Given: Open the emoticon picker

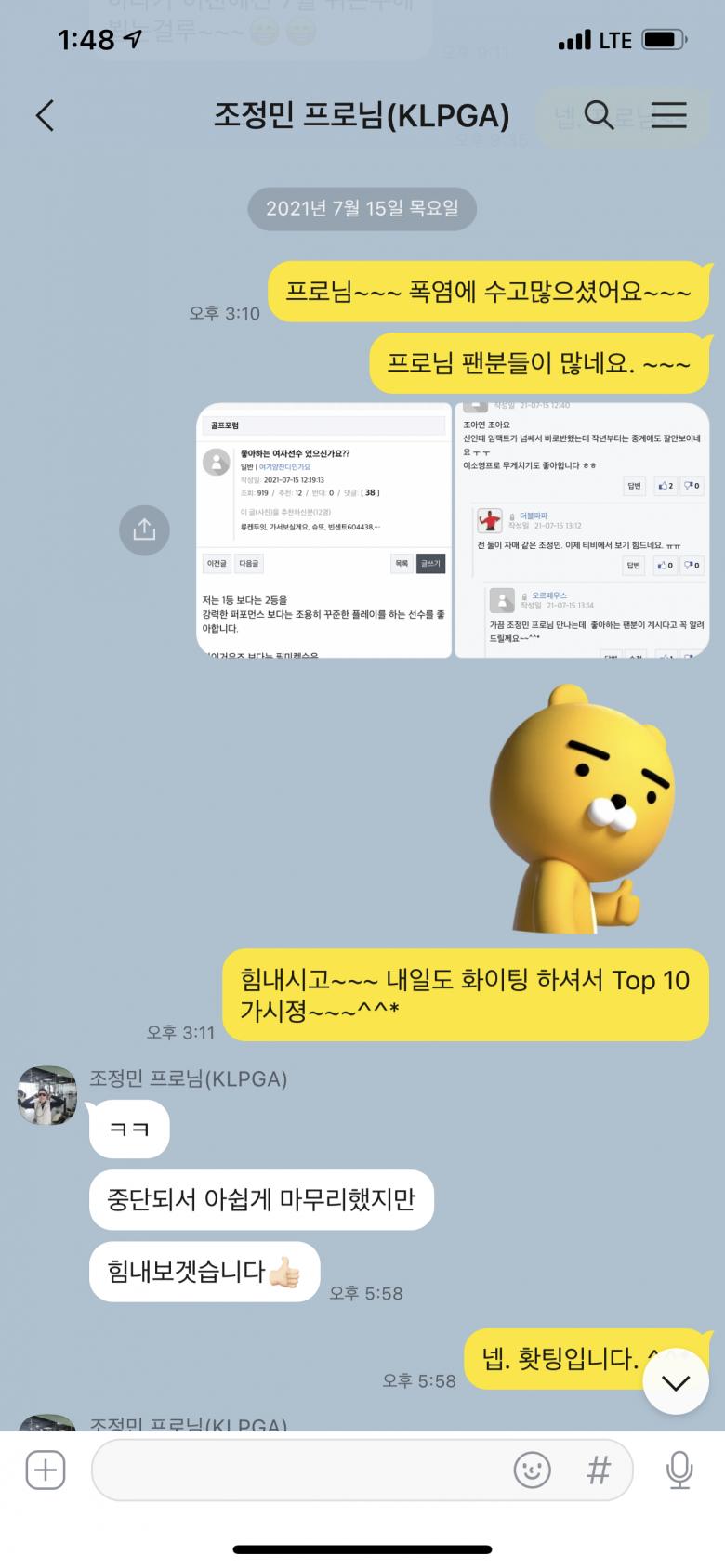Looking at the screenshot, I should 532,1470.
